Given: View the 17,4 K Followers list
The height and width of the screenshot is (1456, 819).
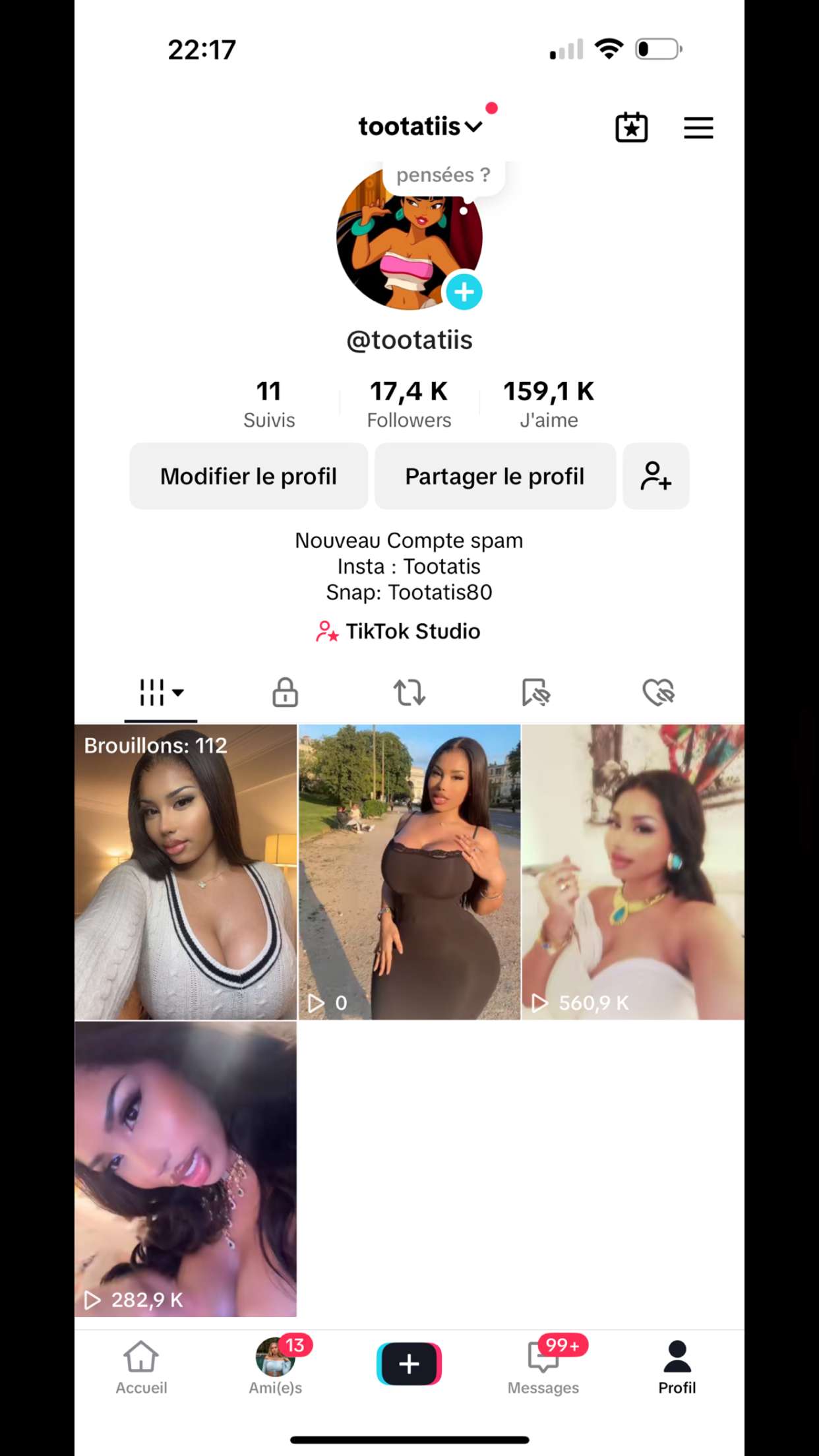Looking at the screenshot, I should 409,404.
